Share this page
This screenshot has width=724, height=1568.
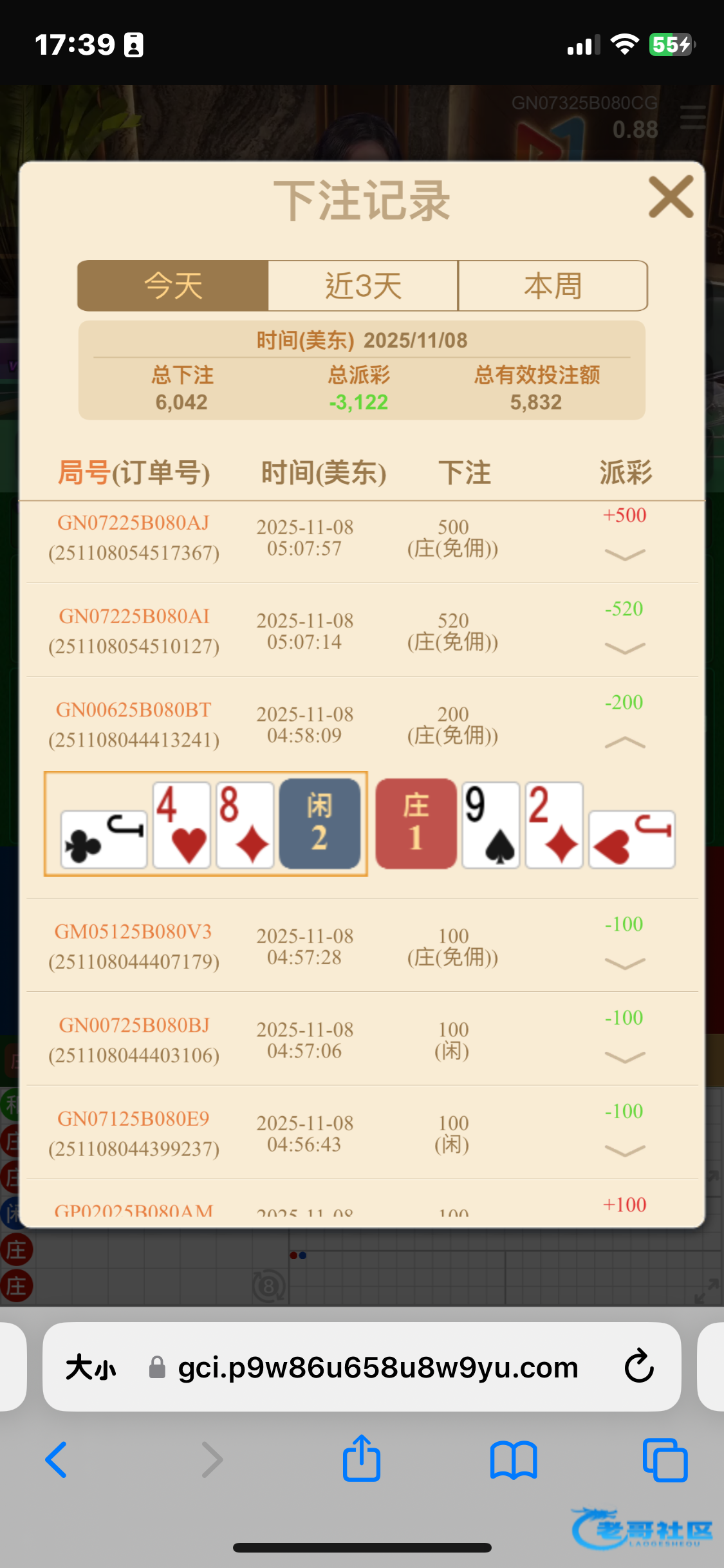tap(362, 1459)
